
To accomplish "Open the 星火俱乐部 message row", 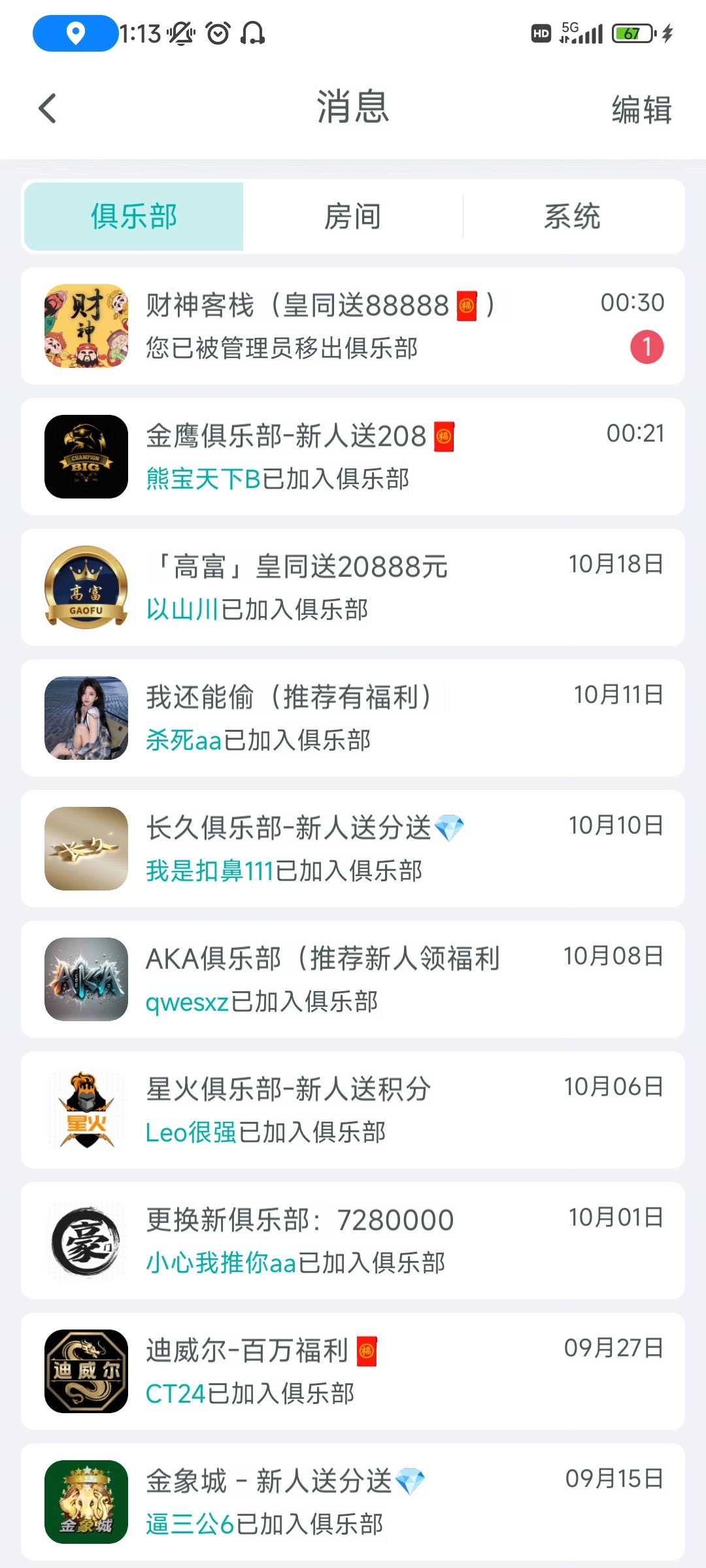I will tap(353, 1110).
